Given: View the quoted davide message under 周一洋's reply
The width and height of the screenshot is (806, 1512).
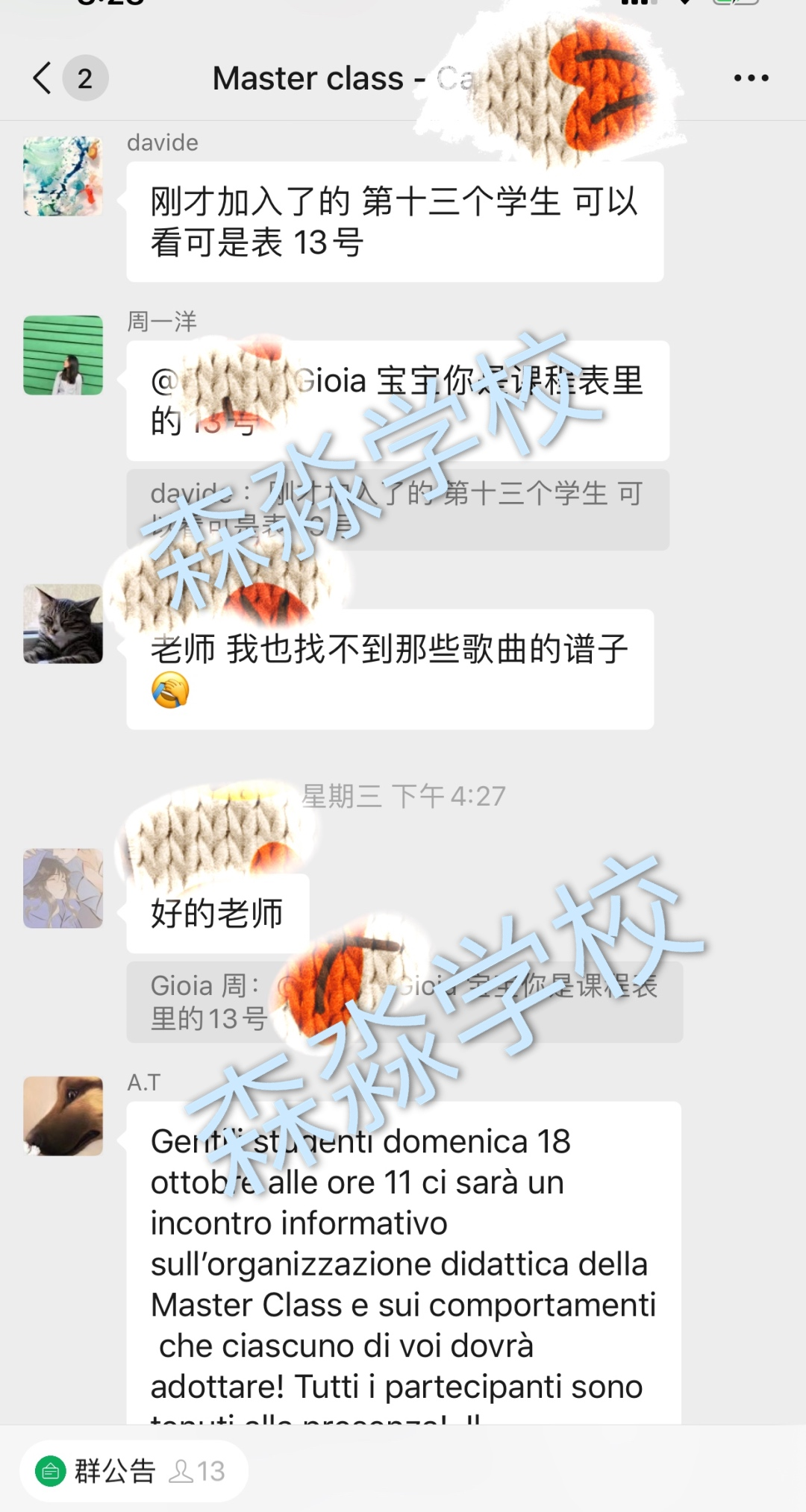Looking at the screenshot, I should 397,509.
